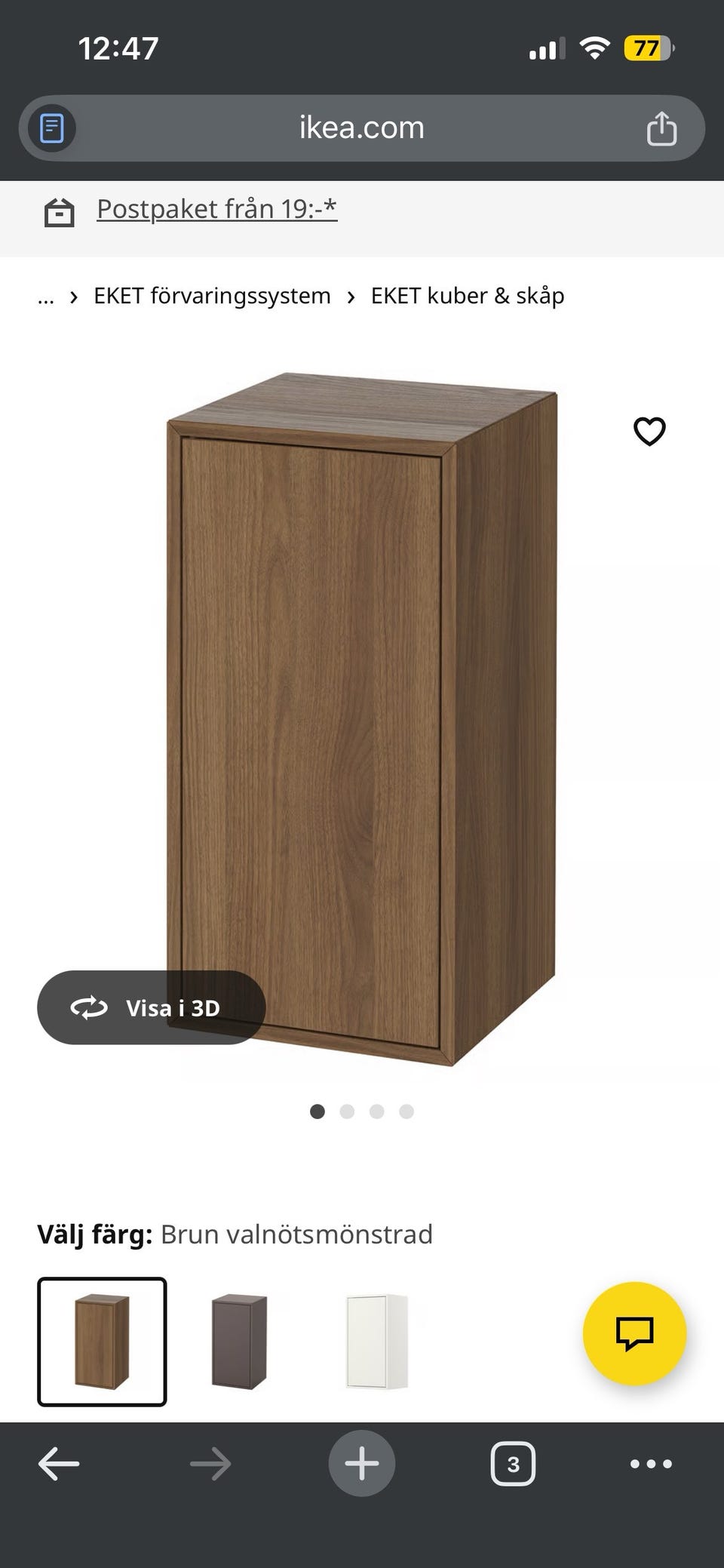Show the 3 open tabs
The height and width of the screenshot is (1568, 724).
pyautogui.click(x=514, y=1464)
